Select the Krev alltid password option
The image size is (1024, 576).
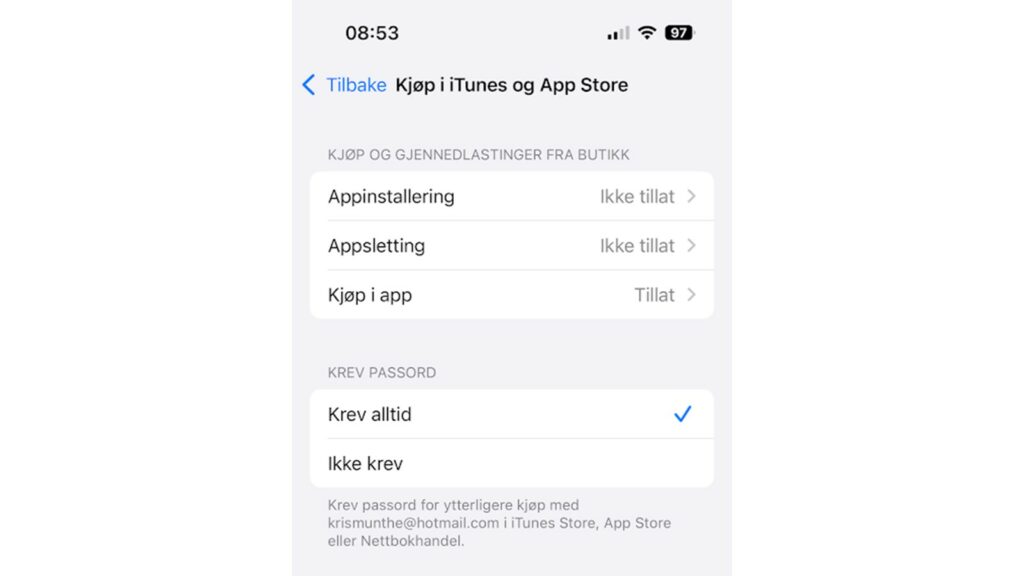511,414
